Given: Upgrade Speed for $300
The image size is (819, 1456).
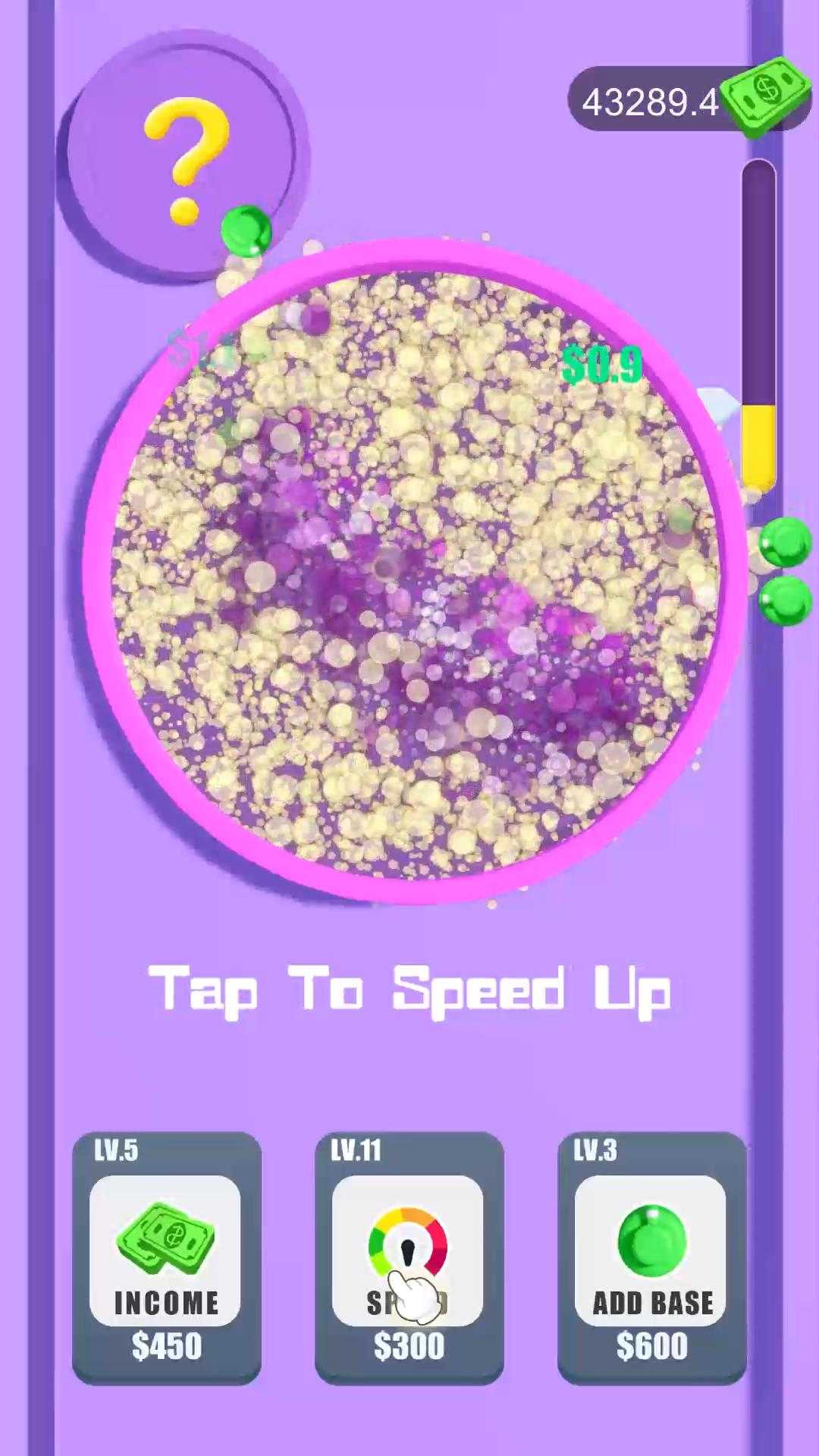Looking at the screenshot, I should 409,1259.
